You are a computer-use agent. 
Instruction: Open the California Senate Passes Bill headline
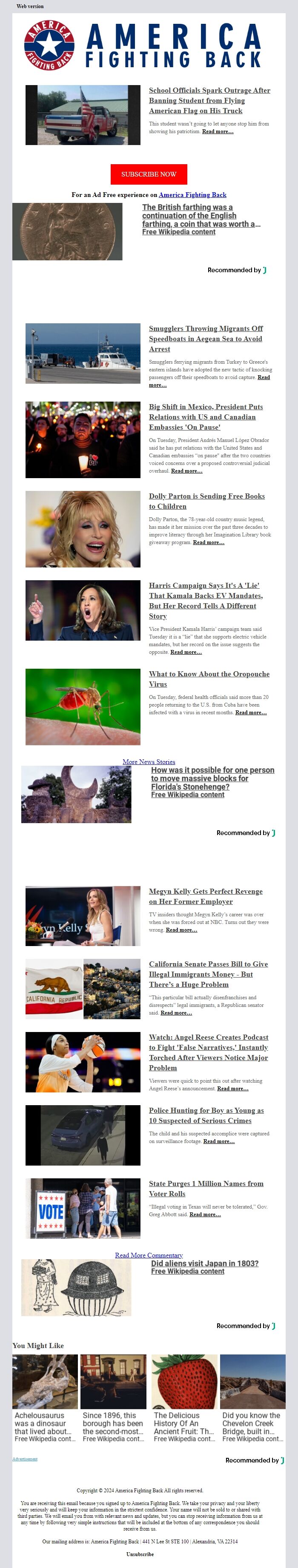[208, 974]
